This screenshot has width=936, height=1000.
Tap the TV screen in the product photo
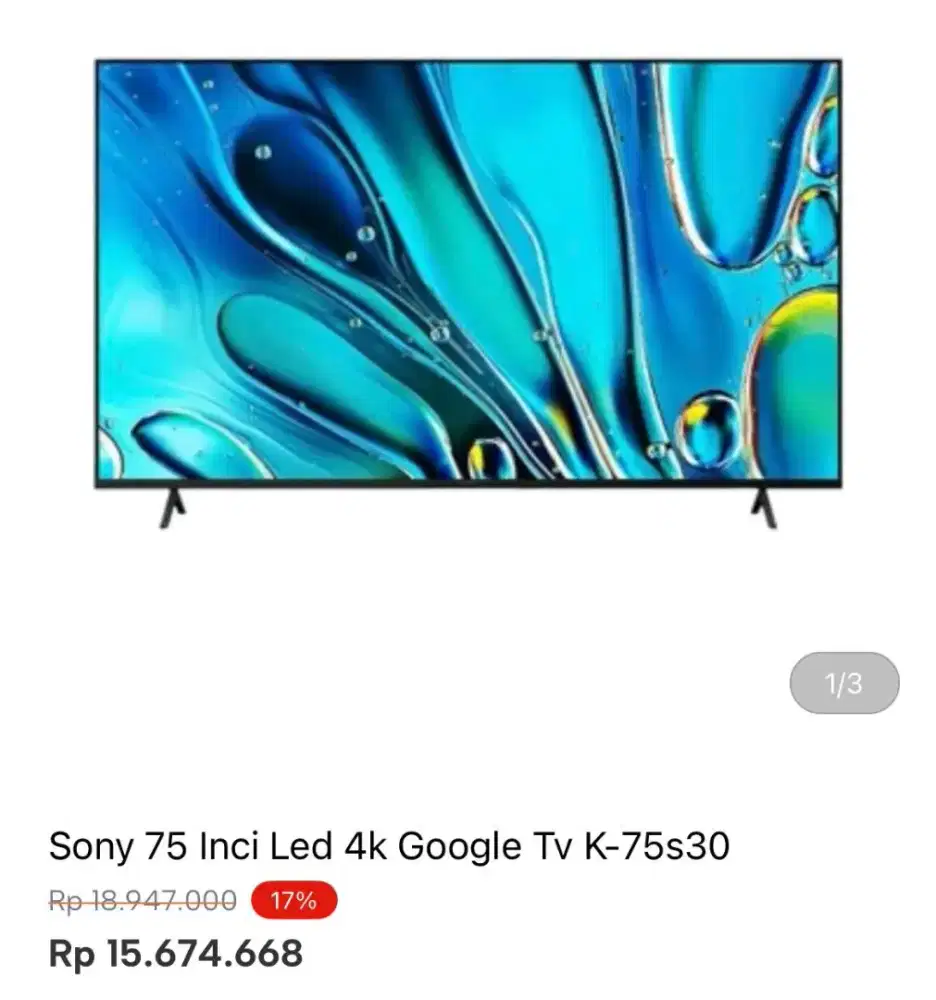coord(468,270)
